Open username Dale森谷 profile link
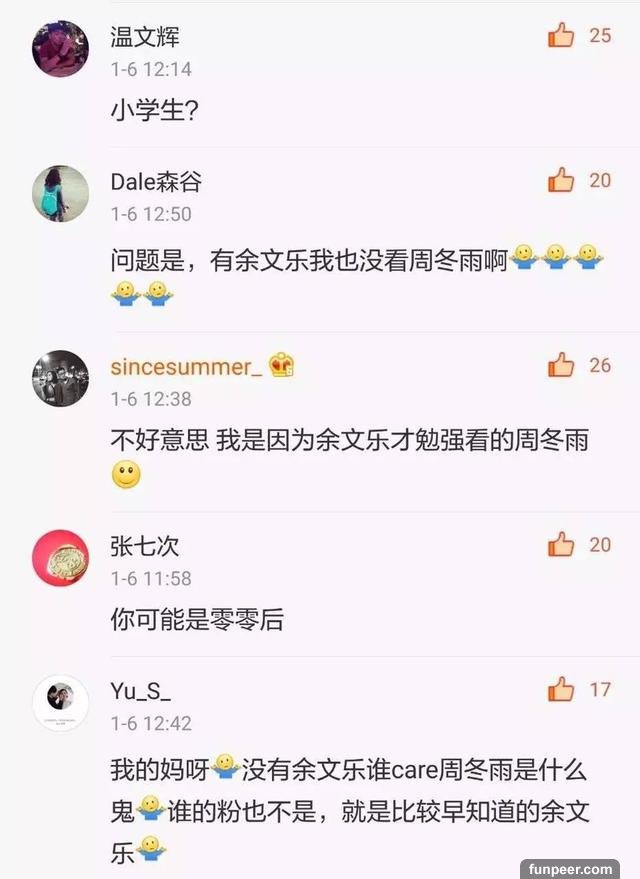The width and height of the screenshot is (640, 879). tap(156, 182)
